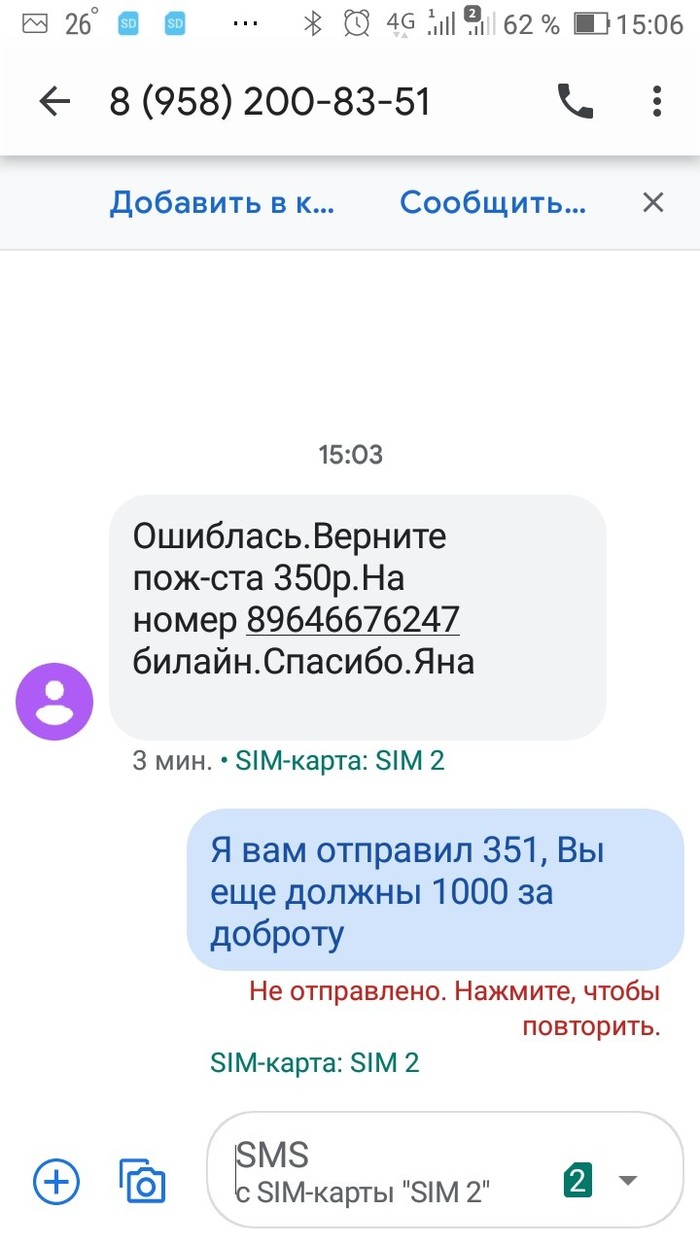Open the SIM 2 selector dropdown

pyautogui.click(x=600, y=1181)
